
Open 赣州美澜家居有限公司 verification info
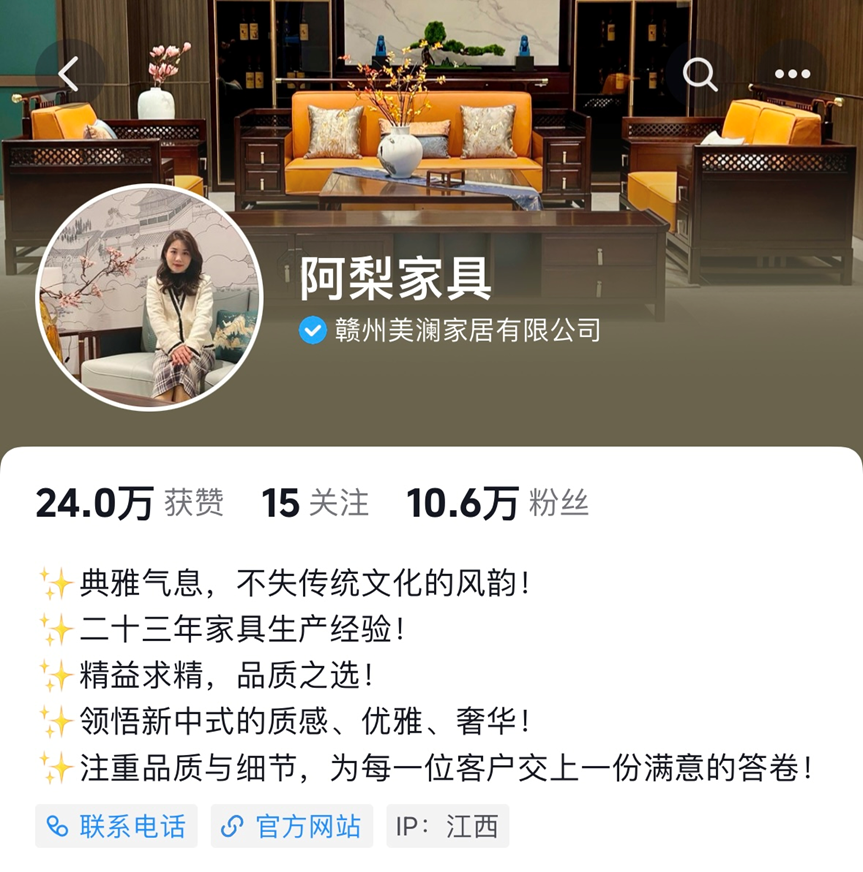(449, 330)
